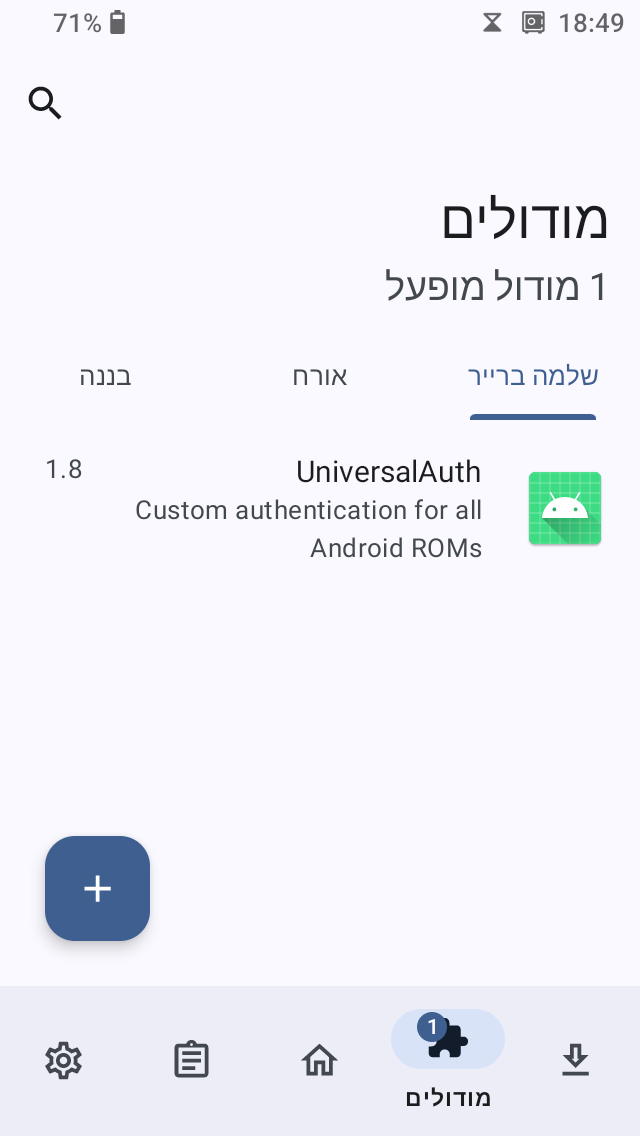
Task: Open the search icon
Action: (46, 102)
